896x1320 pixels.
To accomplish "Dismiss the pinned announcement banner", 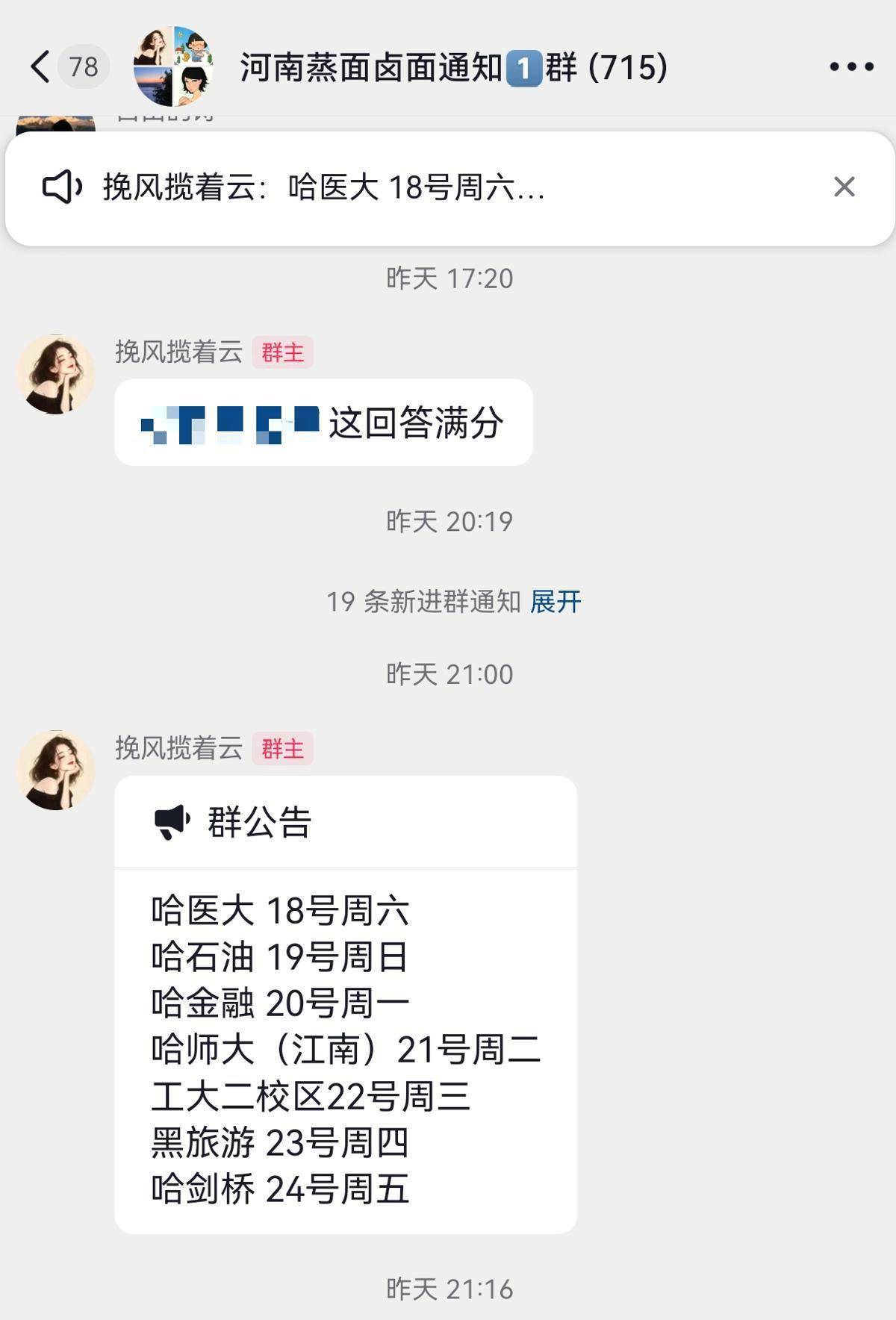I will [844, 187].
